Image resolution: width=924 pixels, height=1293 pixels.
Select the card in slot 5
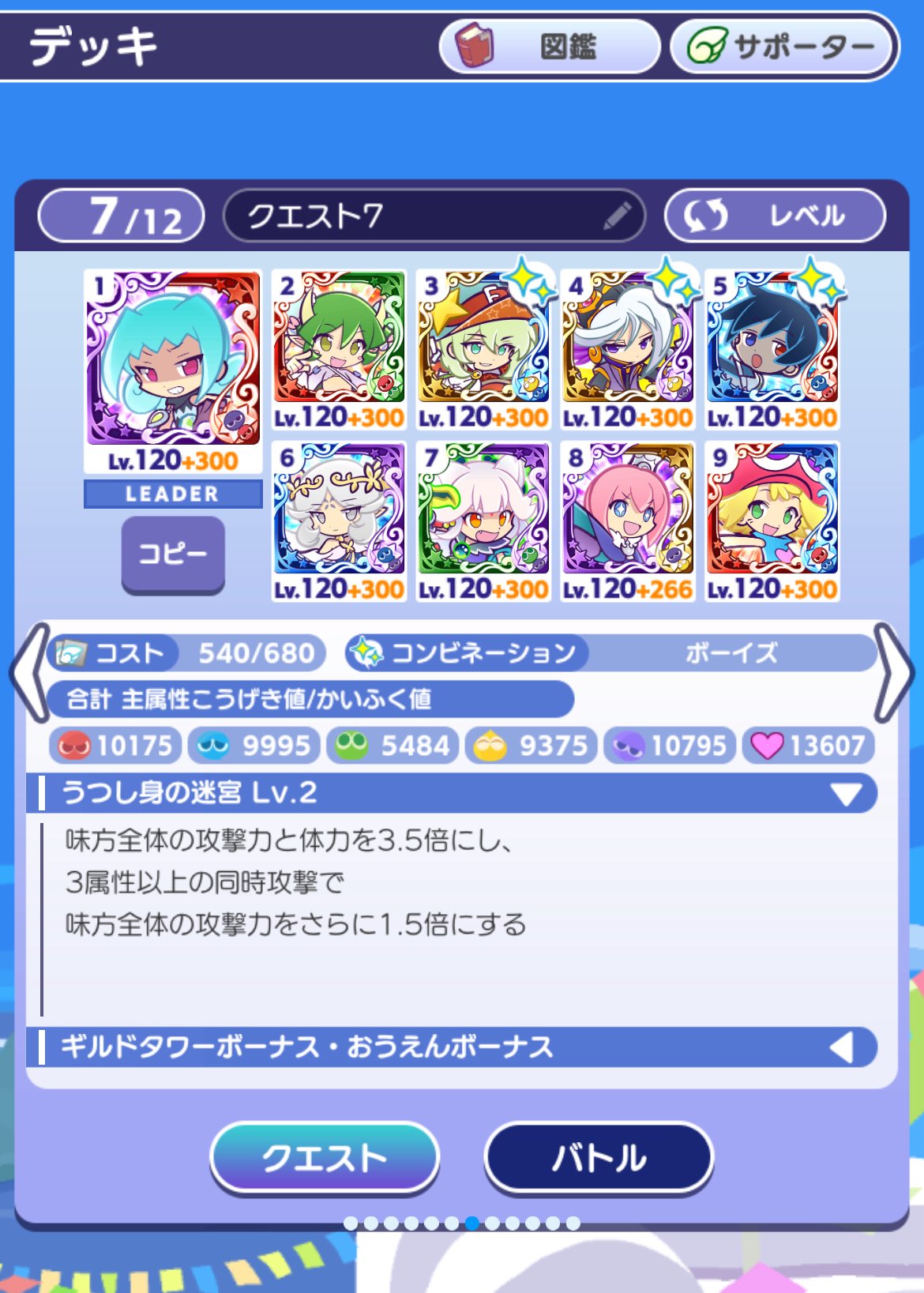click(772, 350)
